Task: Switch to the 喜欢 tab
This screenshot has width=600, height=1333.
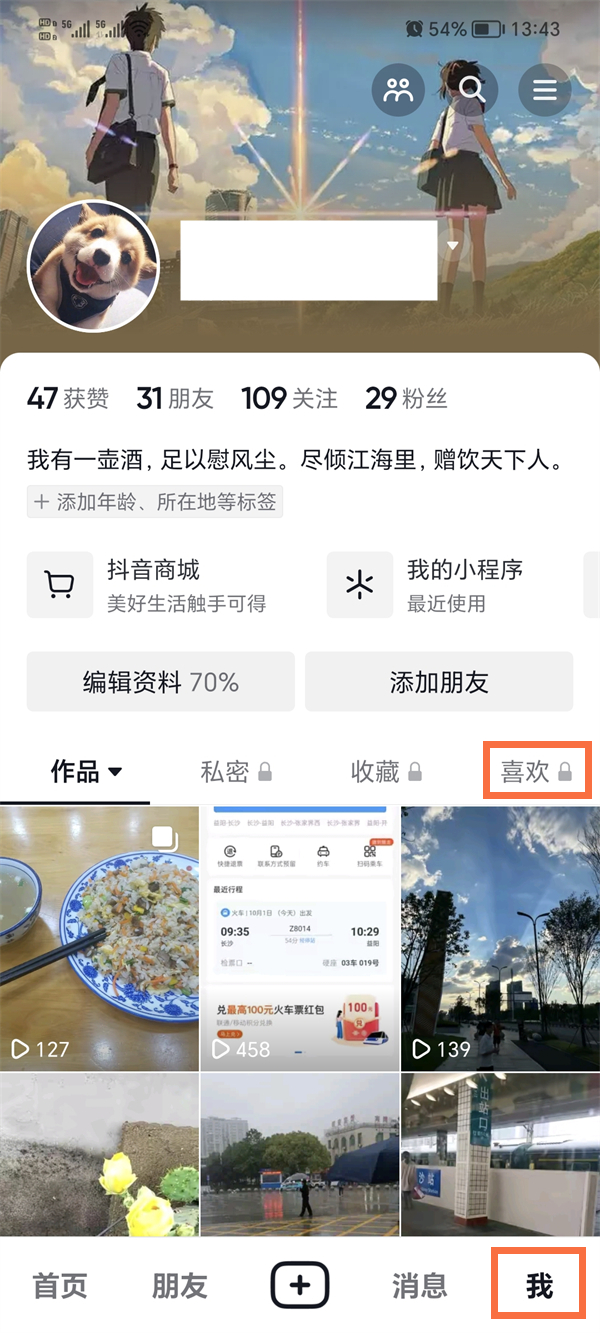Action: click(536, 771)
